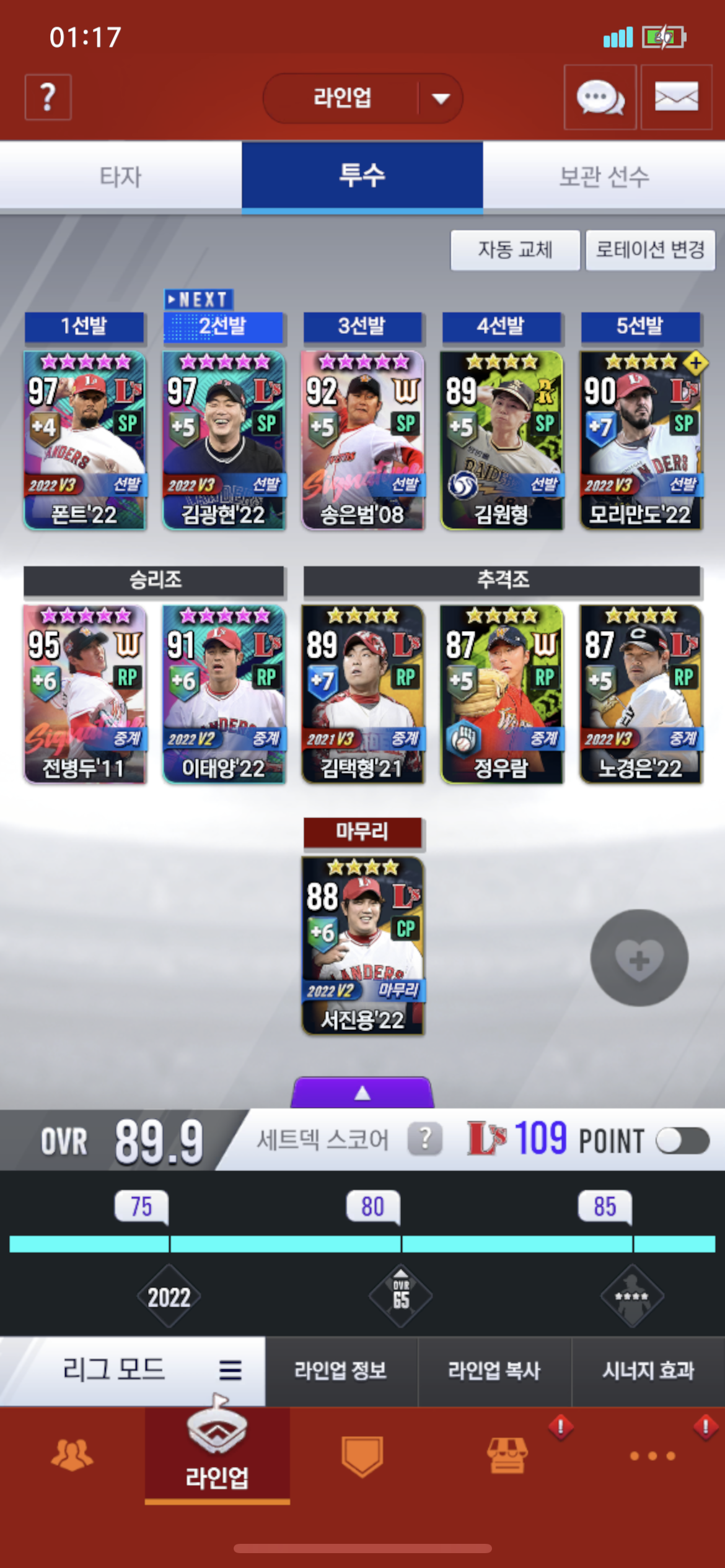Open the chat bubble icon

click(600, 97)
